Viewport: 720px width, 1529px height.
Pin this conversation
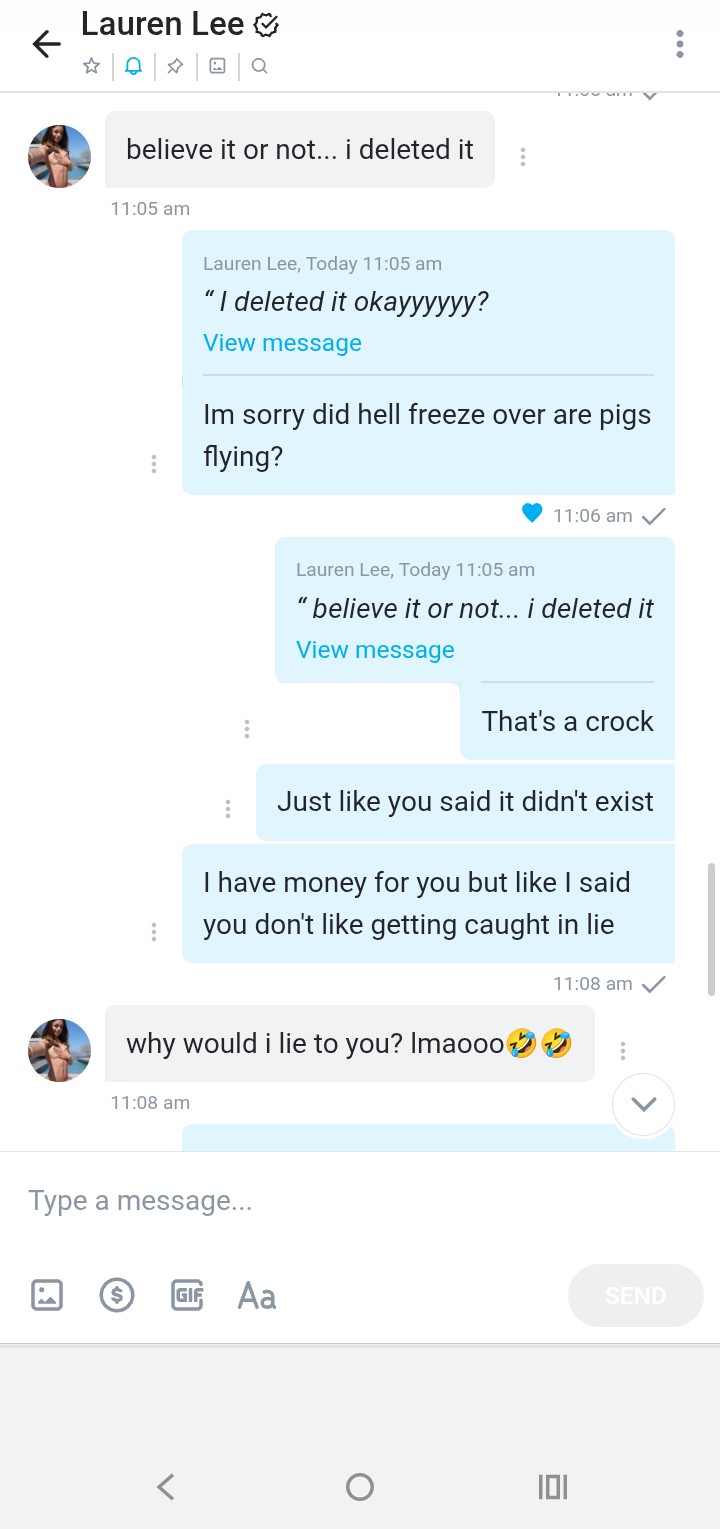[x=175, y=67]
